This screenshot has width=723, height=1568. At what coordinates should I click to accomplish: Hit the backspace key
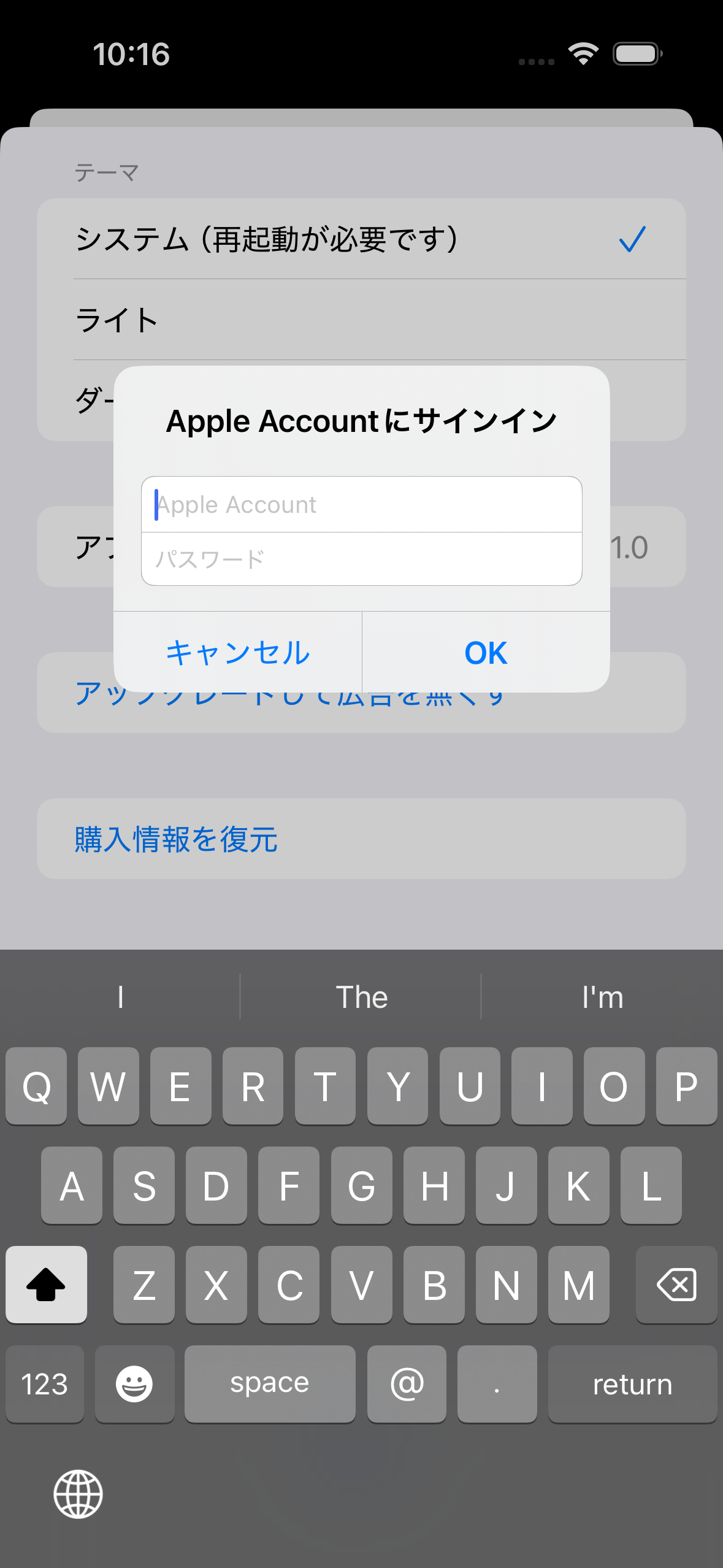click(x=676, y=1284)
